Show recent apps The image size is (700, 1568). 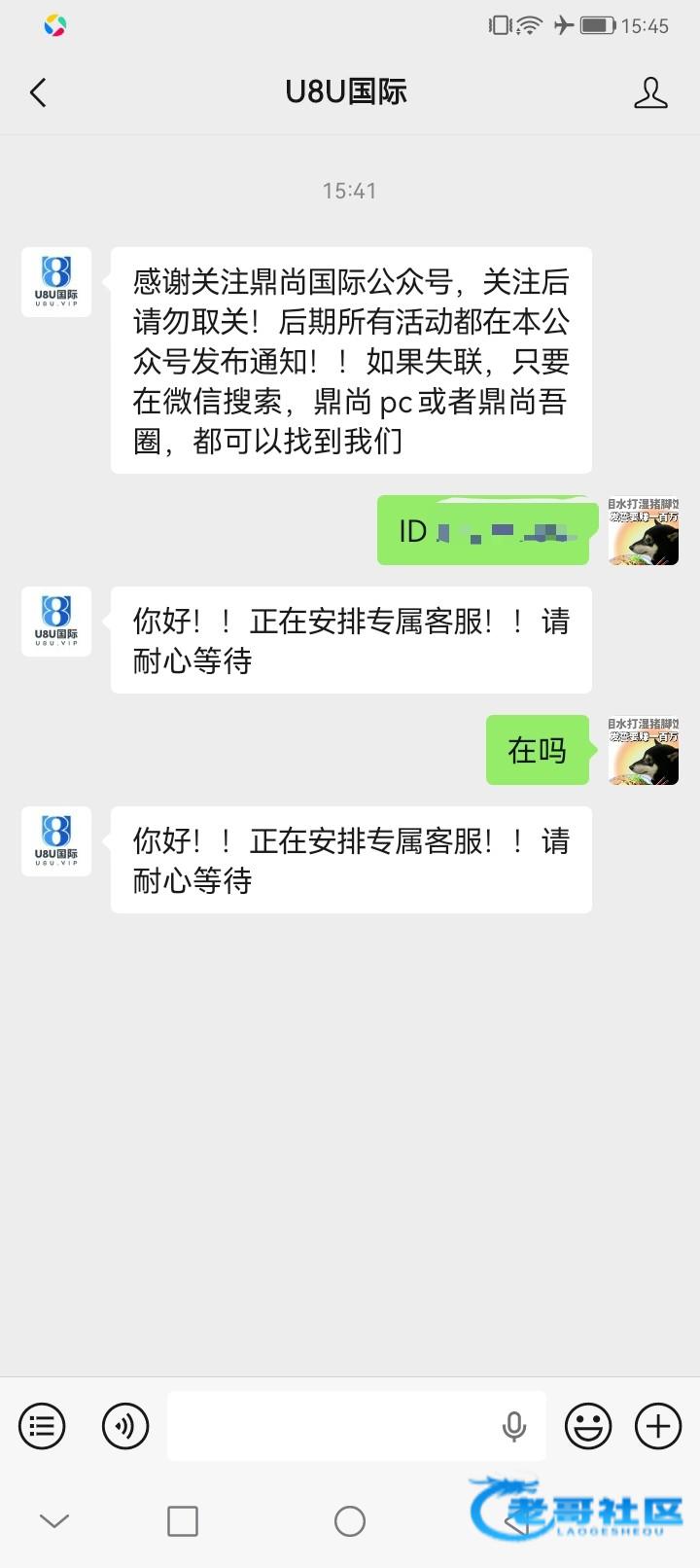183,1520
